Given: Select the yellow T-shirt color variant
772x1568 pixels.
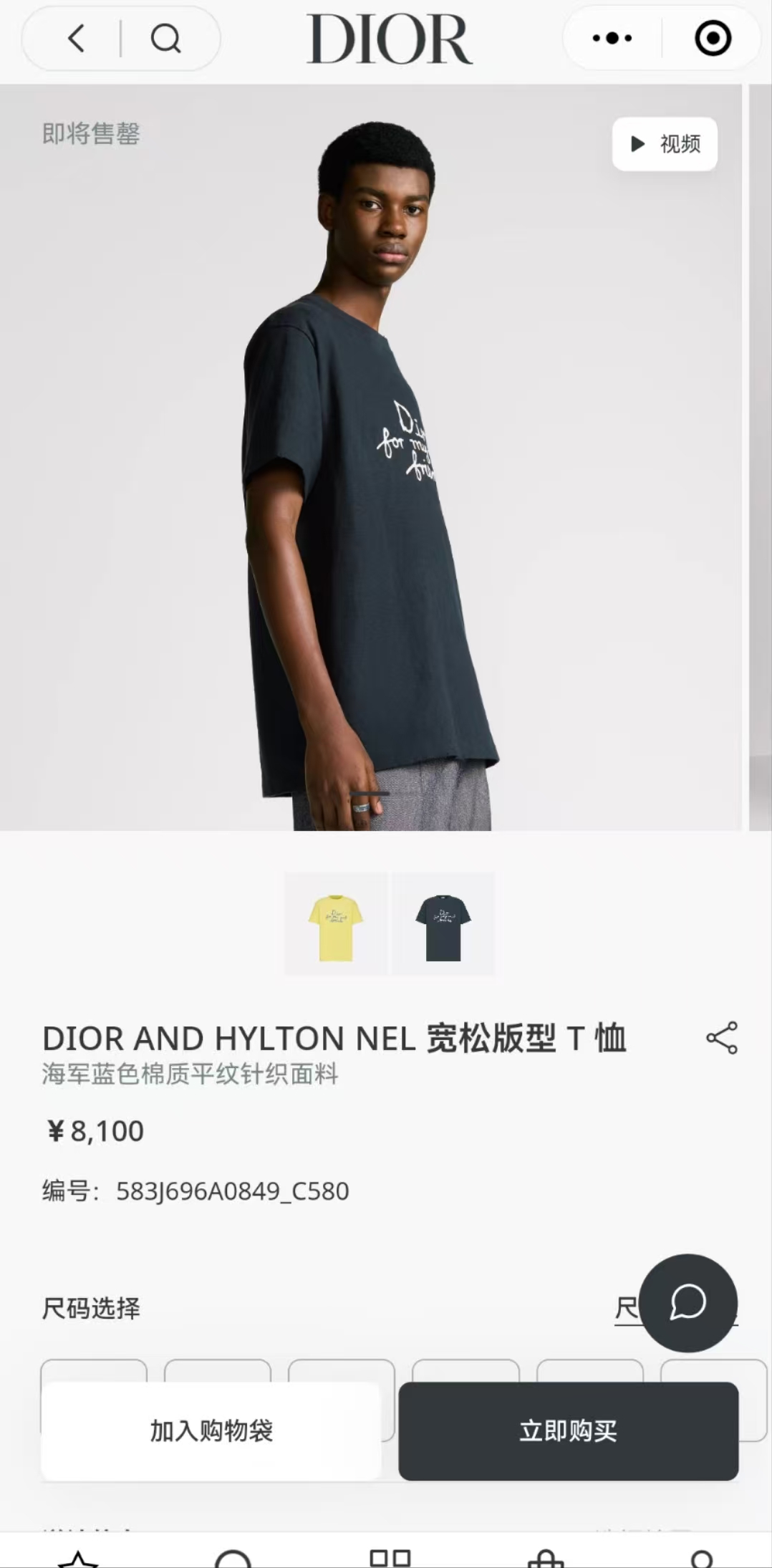Looking at the screenshot, I should click(x=336, y=924).
